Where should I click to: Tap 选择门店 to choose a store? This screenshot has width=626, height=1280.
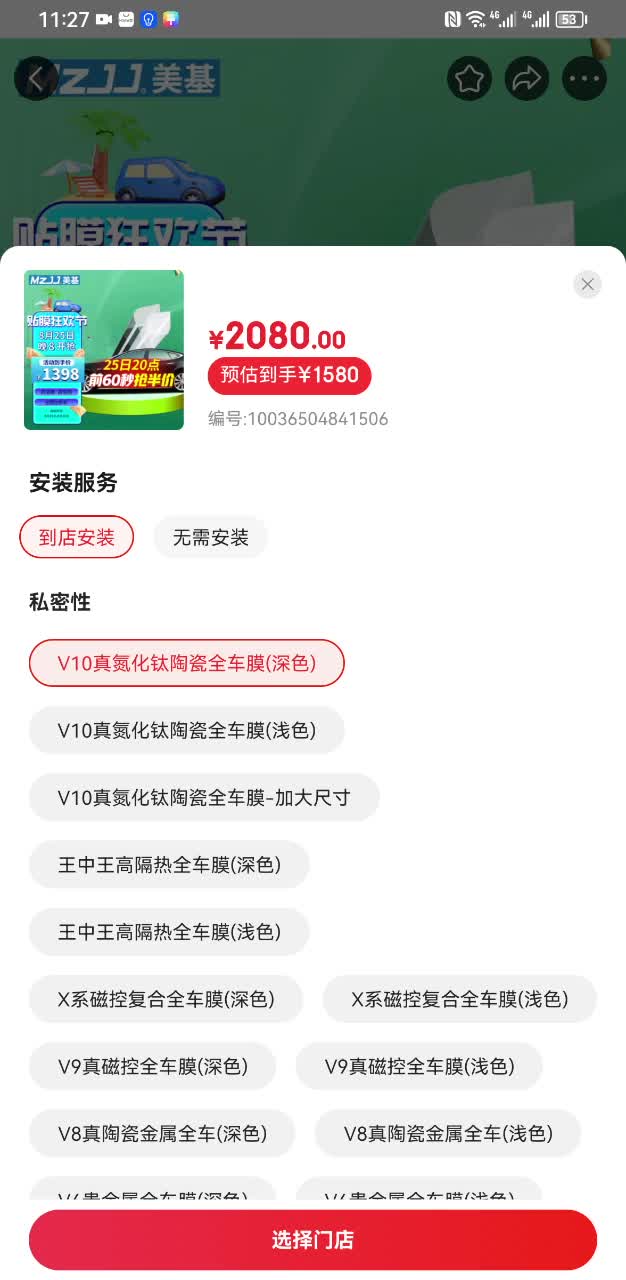pos(313,1240)
